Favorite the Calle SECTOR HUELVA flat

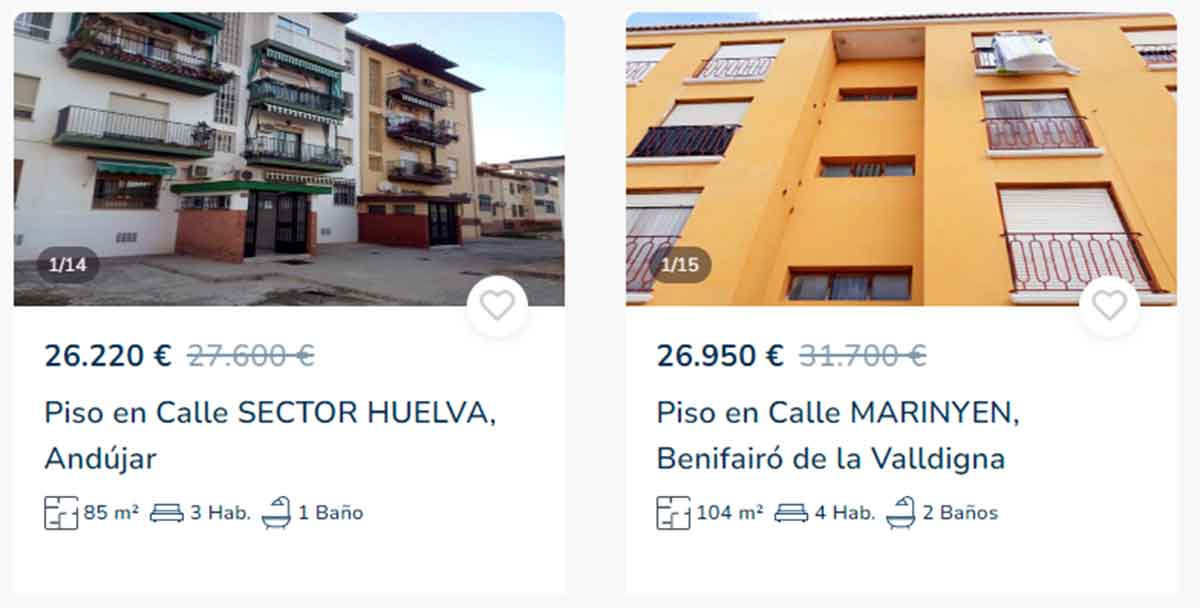click(x=497, y=305)
